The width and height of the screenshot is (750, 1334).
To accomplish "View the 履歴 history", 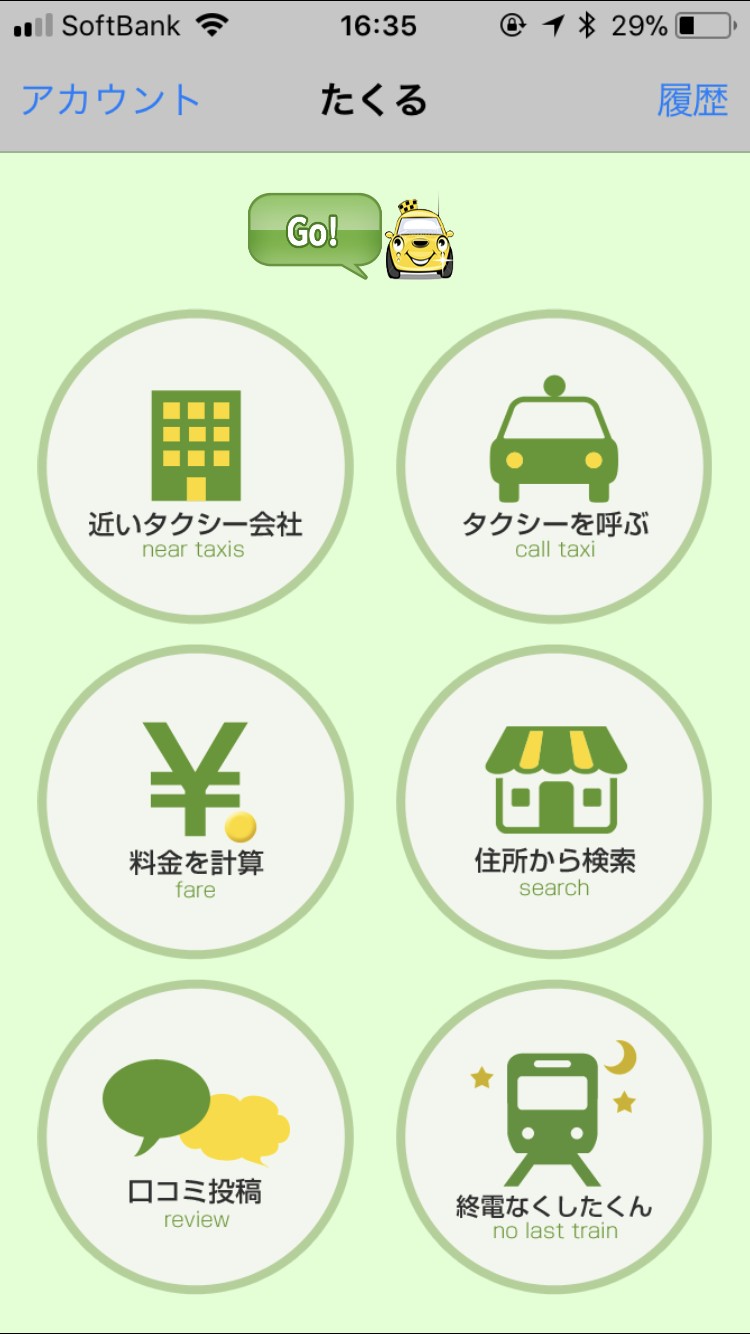I will pos(692,100).
